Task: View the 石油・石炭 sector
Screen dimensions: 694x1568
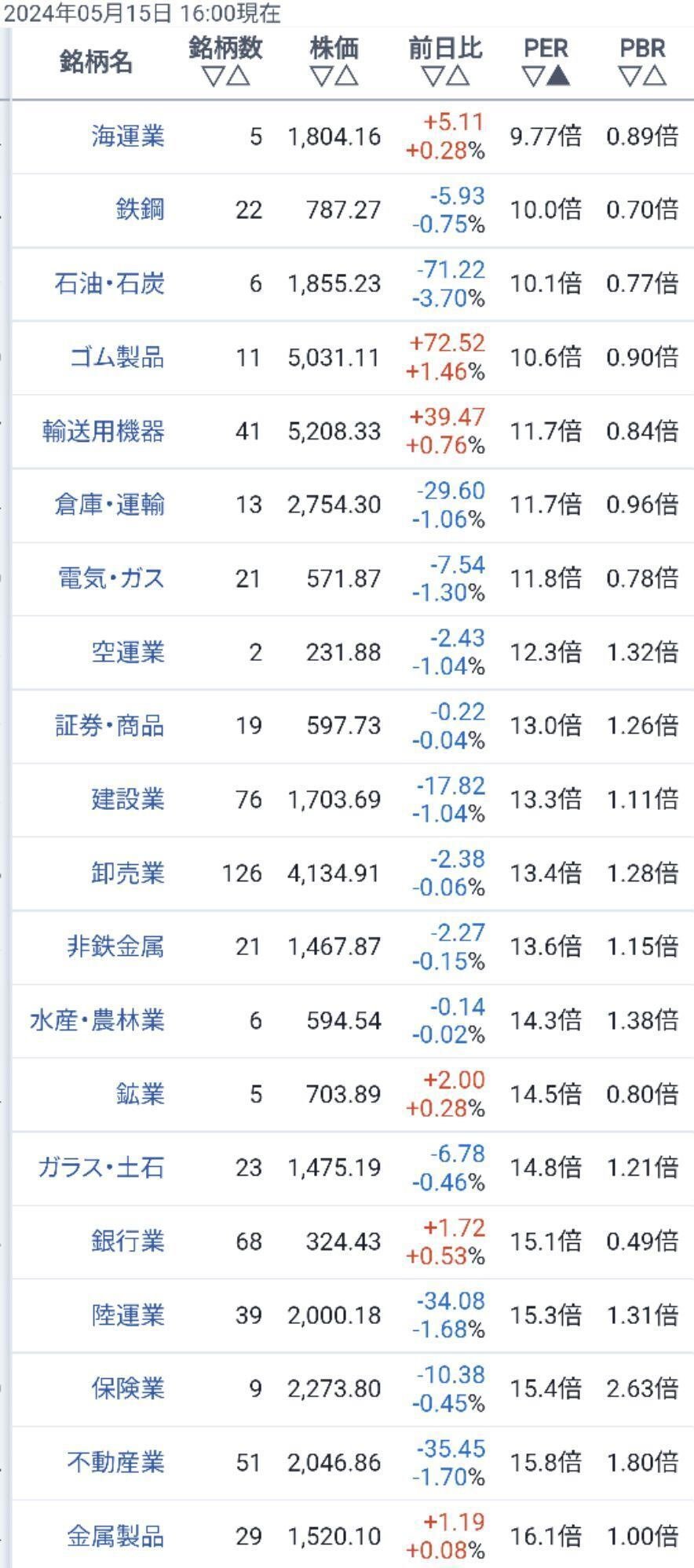Action: coord(110,283)
